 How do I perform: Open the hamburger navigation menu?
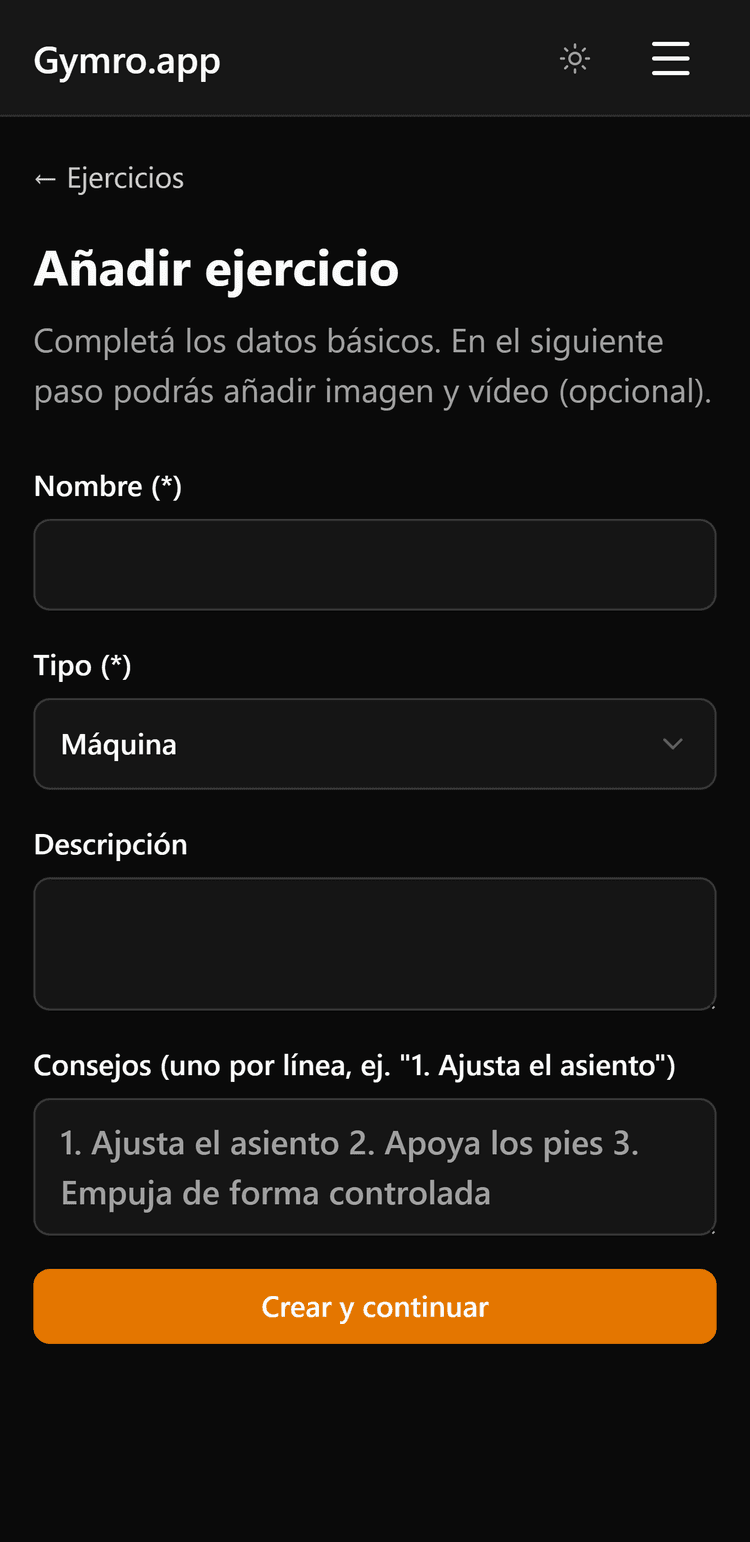[670, 58]
